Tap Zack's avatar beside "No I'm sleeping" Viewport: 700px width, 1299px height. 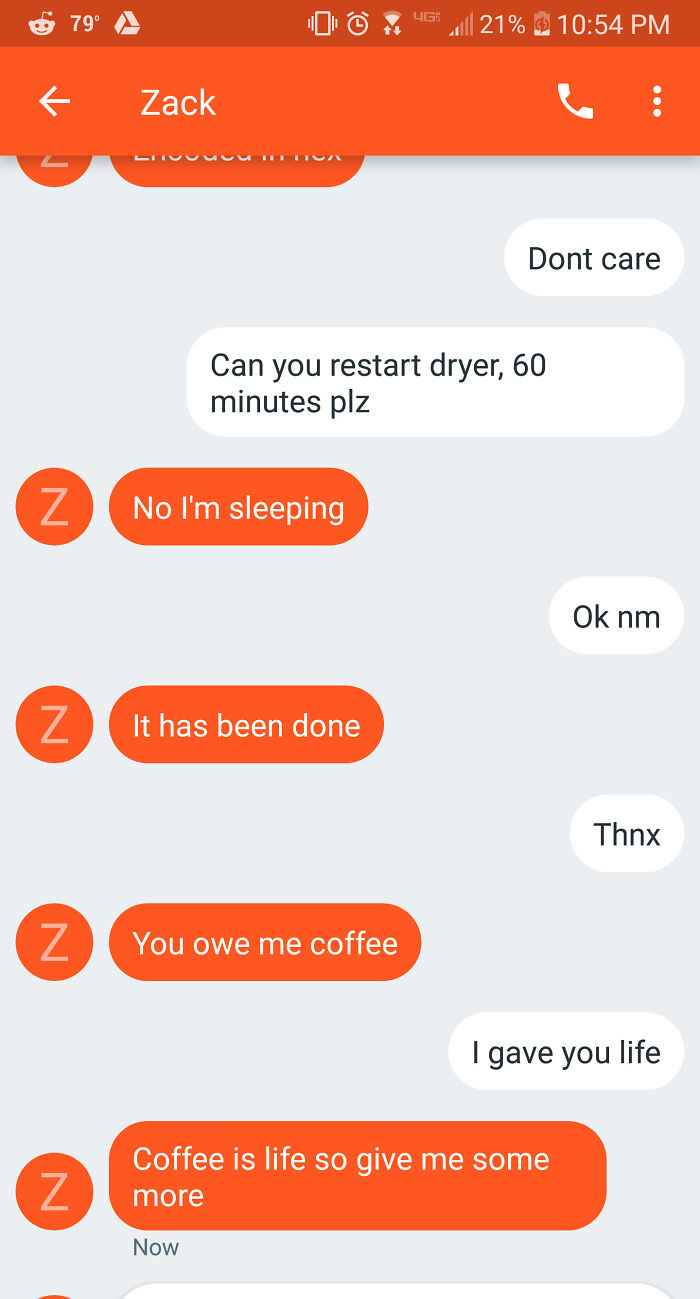54,507
